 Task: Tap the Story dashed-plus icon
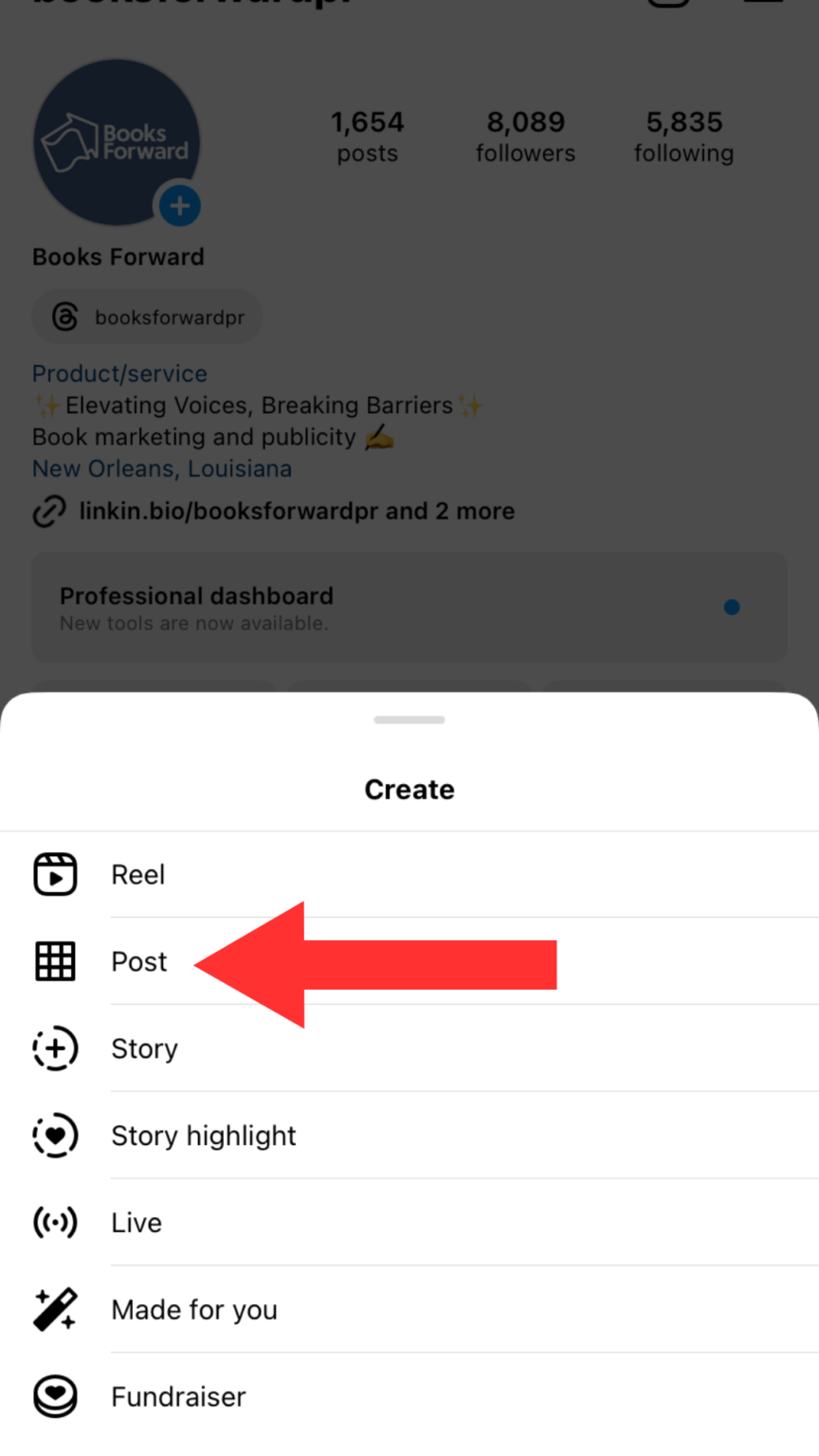pyautogui.click(x=55, y=1048)
